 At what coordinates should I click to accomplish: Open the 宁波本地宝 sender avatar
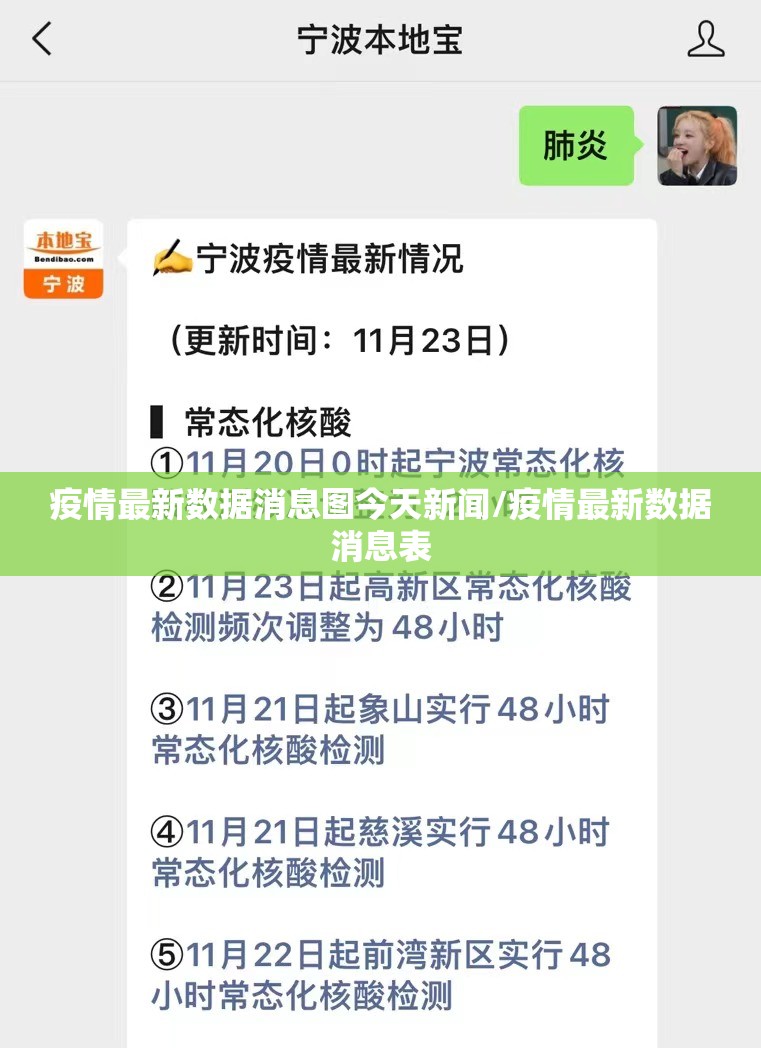[63, 259]
